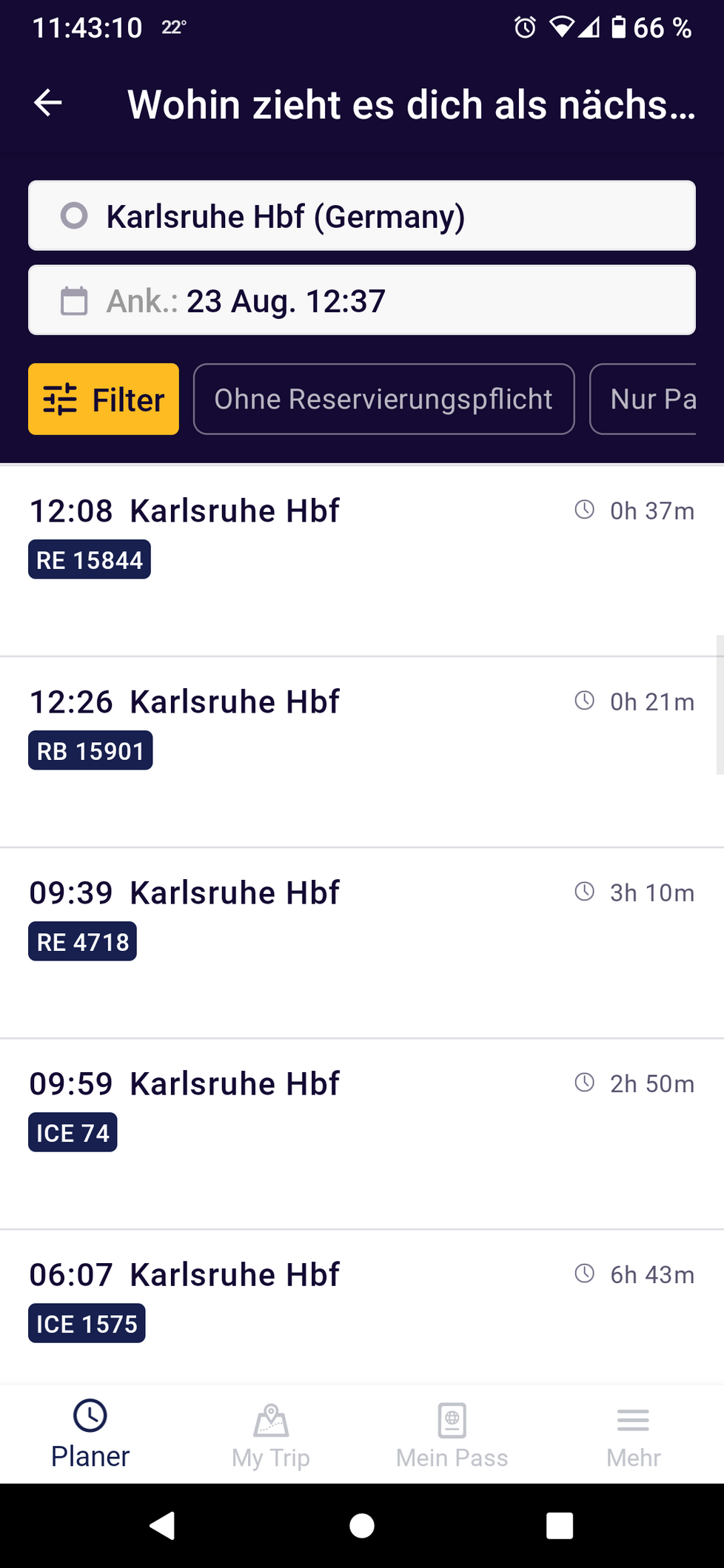Open the 09:39 RE 4718 connection
724x1568 pixels.
pyautogui.click(x=361, y=941)
